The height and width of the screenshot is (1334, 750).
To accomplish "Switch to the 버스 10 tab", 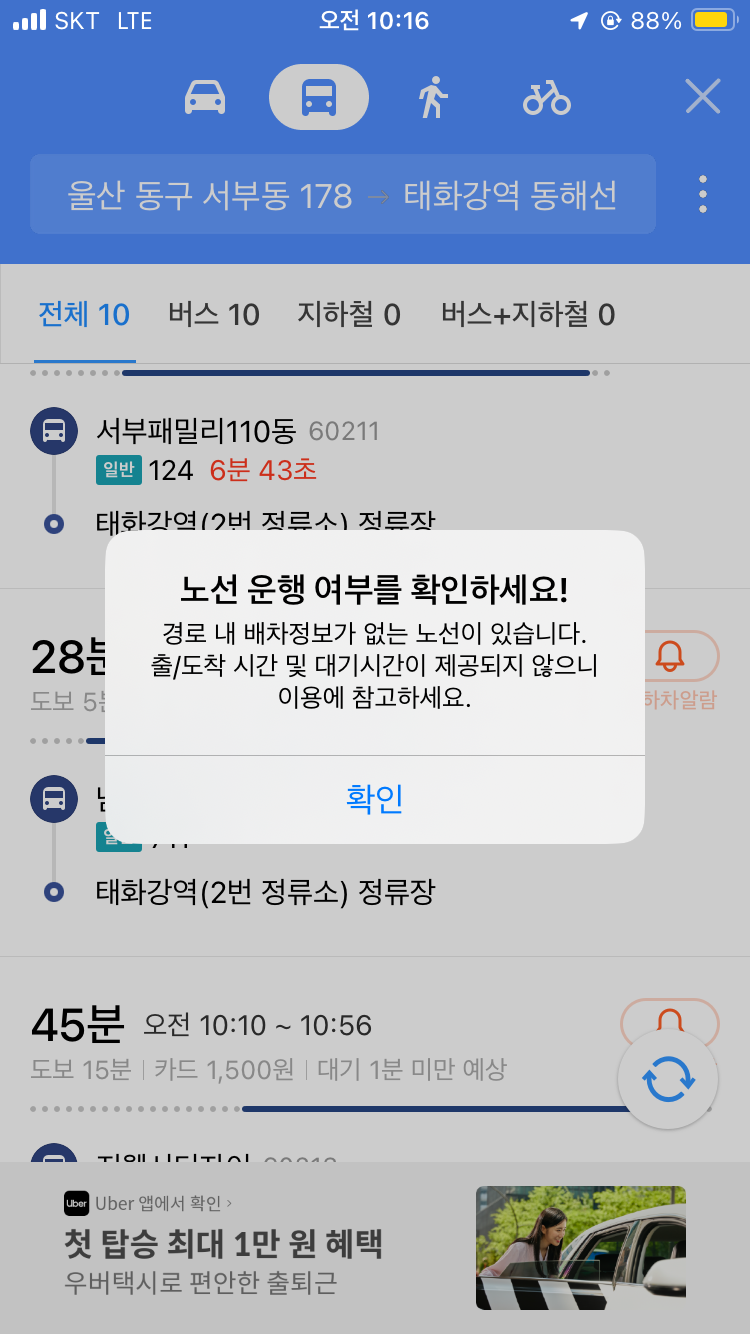I will click(x=213, y=315).
